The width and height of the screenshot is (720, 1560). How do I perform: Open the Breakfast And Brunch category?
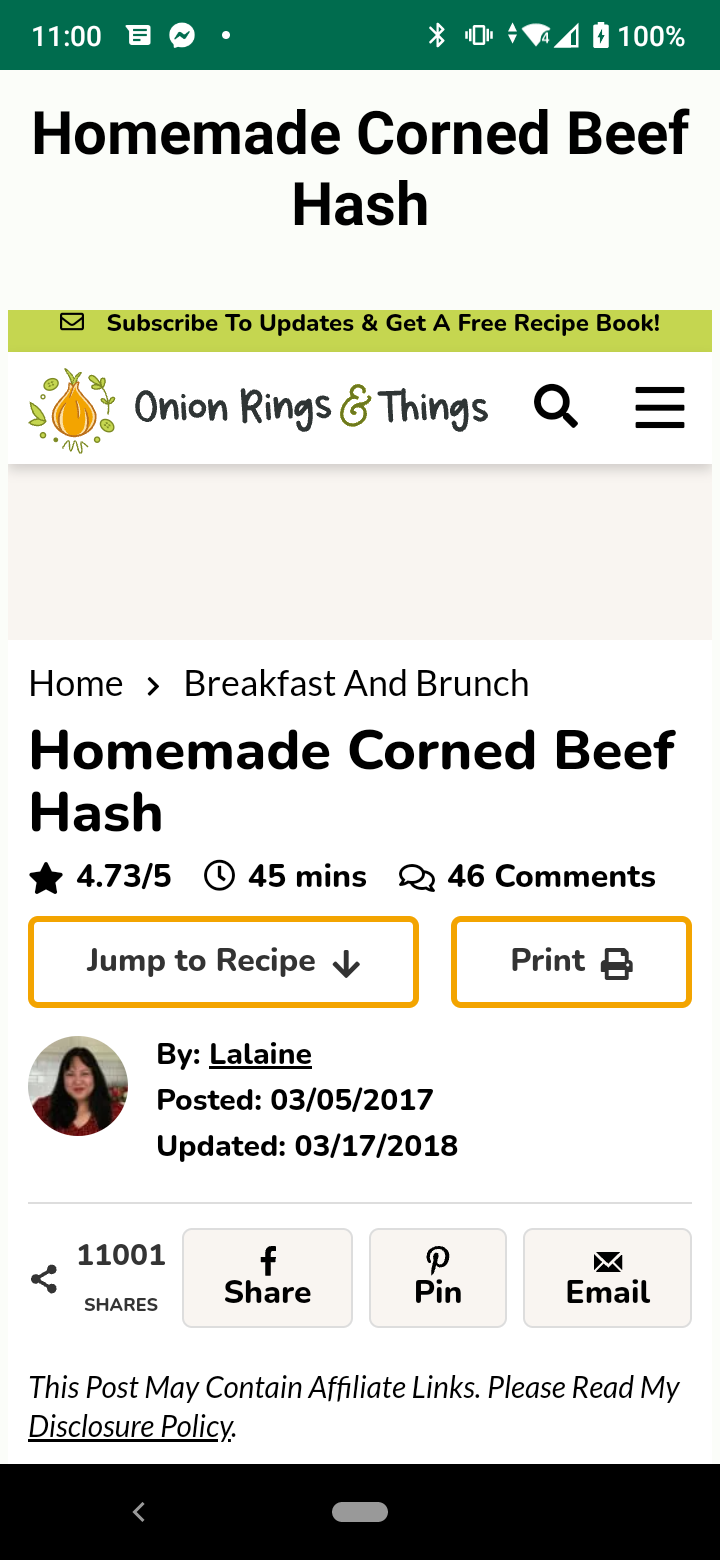click(356, 684)
